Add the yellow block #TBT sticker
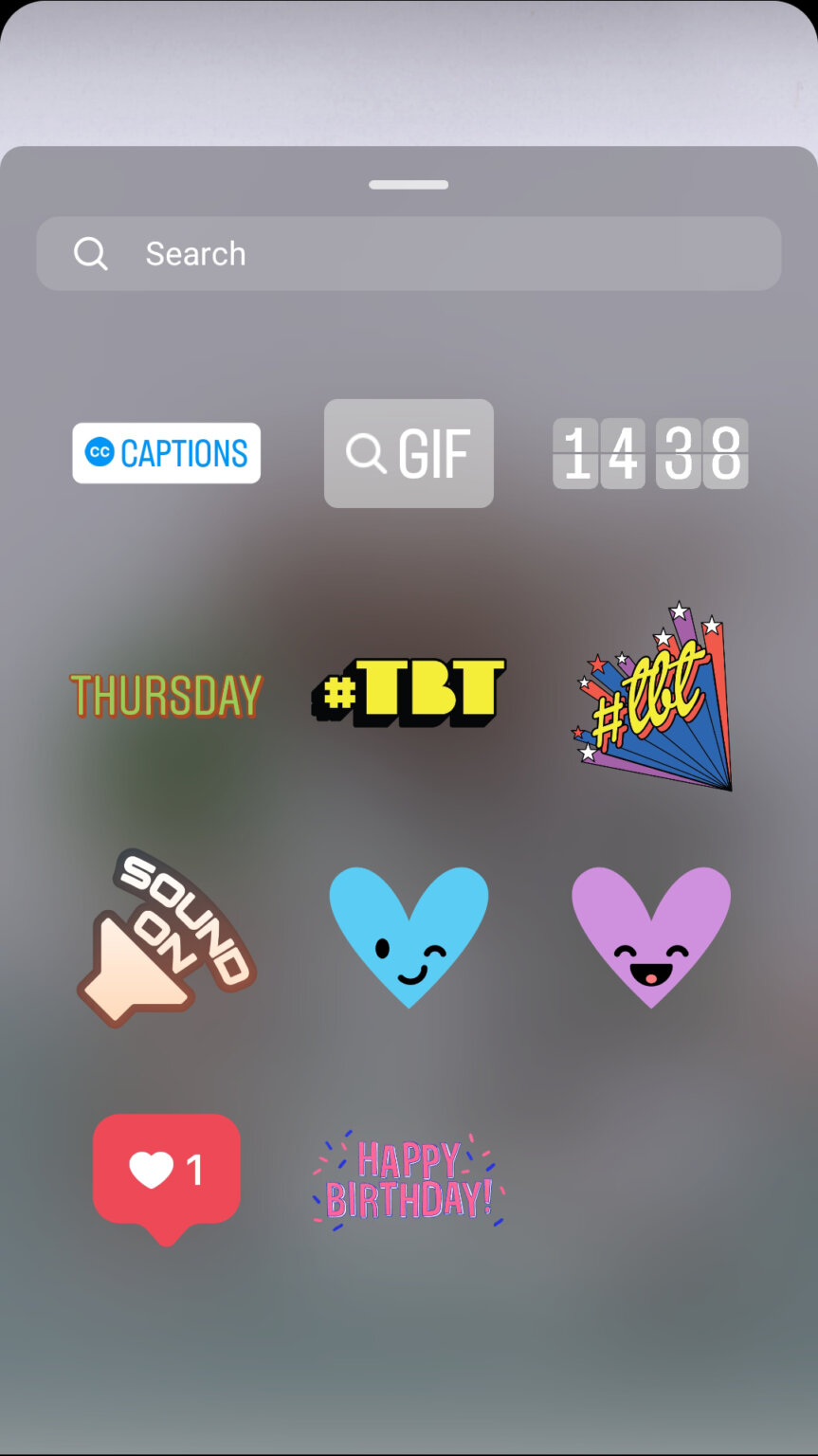This screenshot has height=1456, width=818. coord(409,692)
